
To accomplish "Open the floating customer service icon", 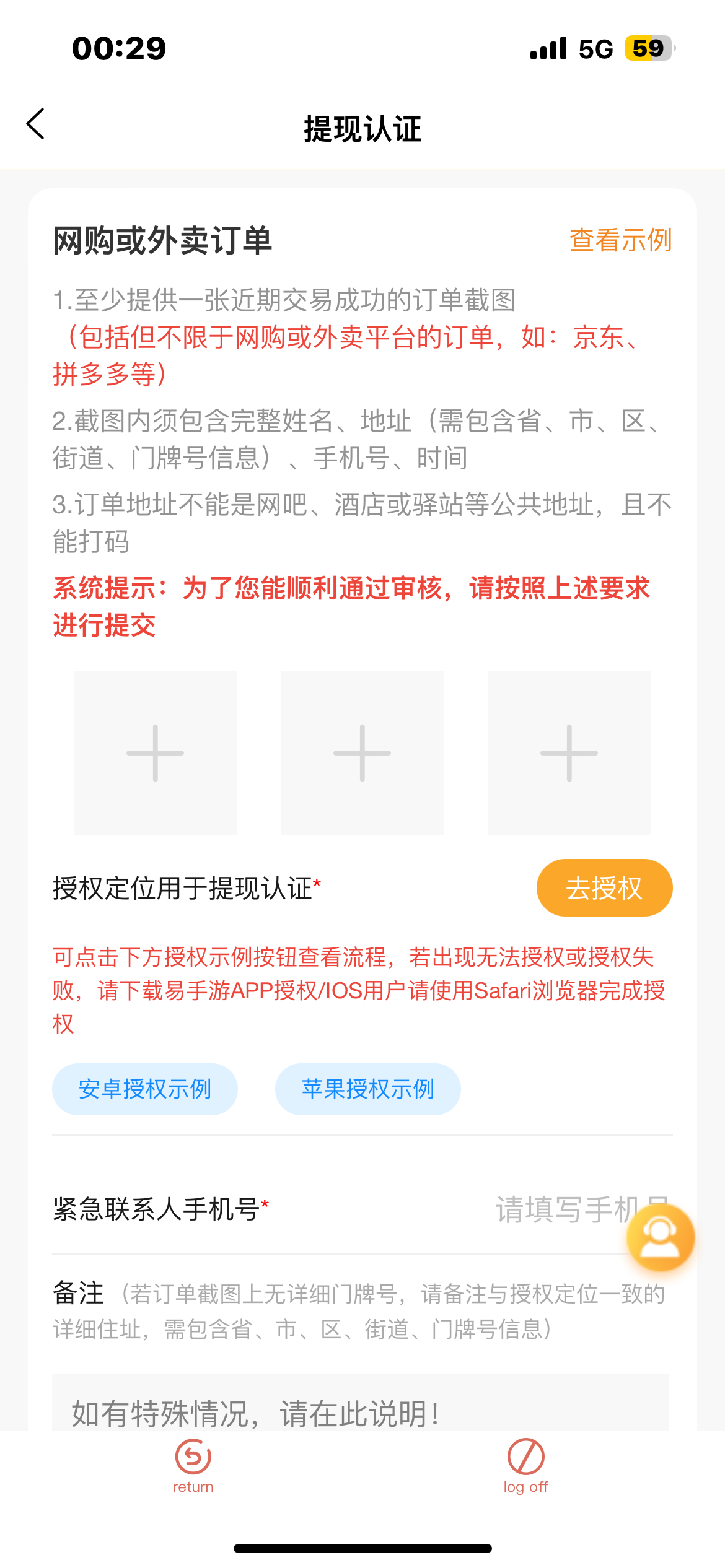I will (660, 1237).
